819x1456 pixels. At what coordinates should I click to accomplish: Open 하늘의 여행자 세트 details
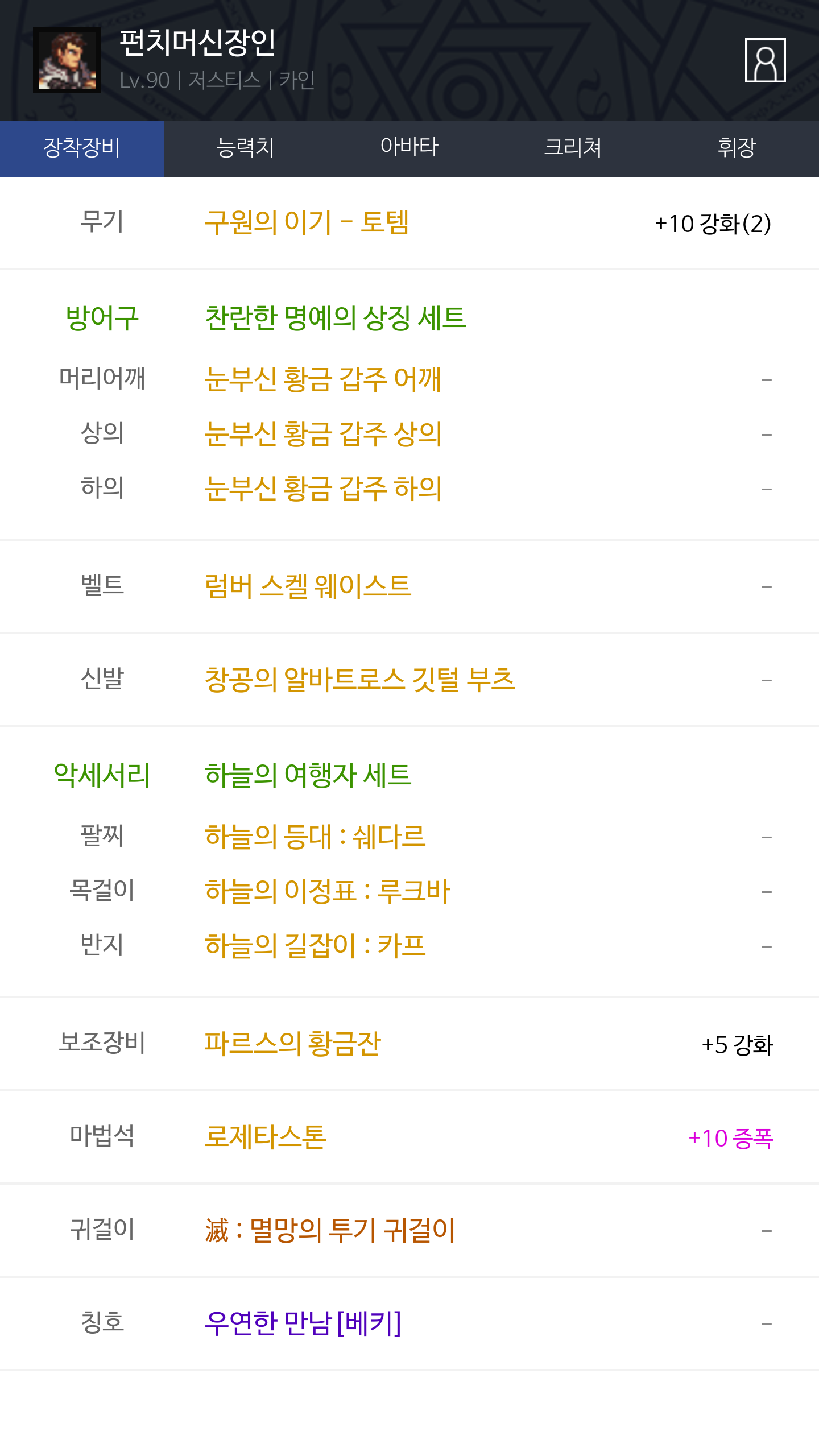point(308,775)
